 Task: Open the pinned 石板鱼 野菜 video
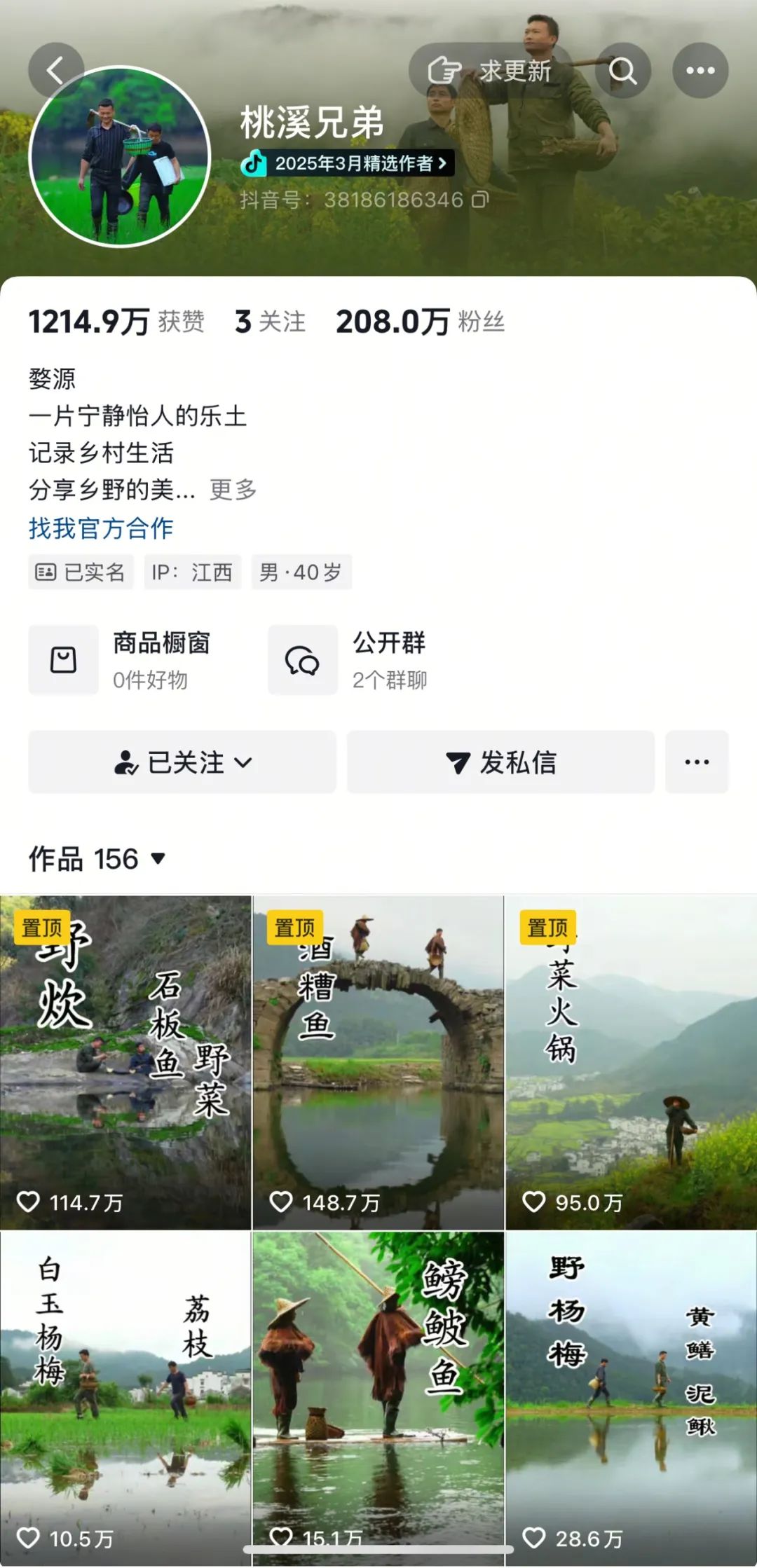pos(126,1062)
